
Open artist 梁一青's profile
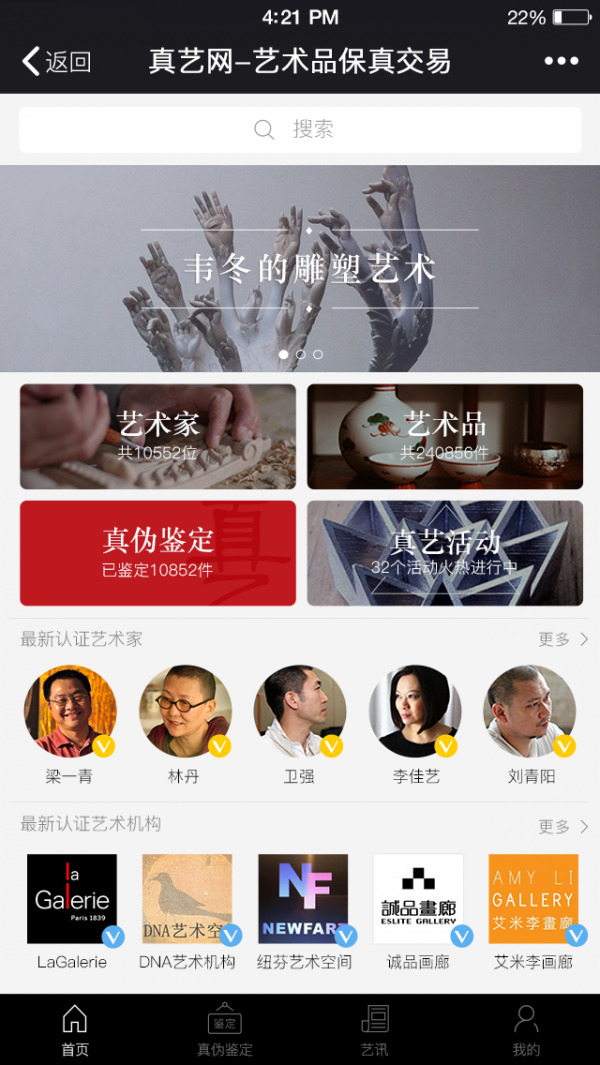click(x=70, y=712)
